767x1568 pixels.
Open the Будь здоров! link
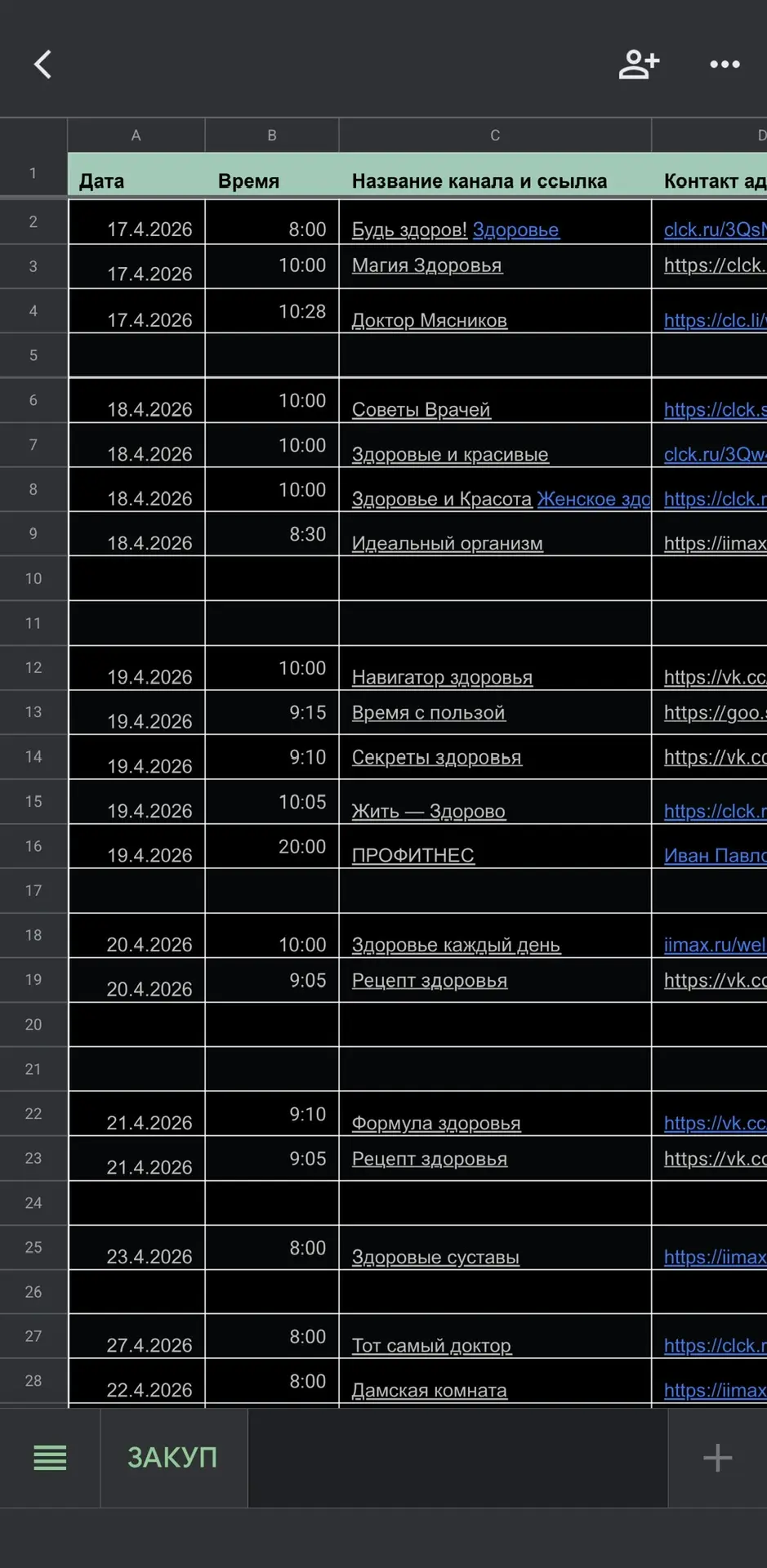click(x=409, y=229)
